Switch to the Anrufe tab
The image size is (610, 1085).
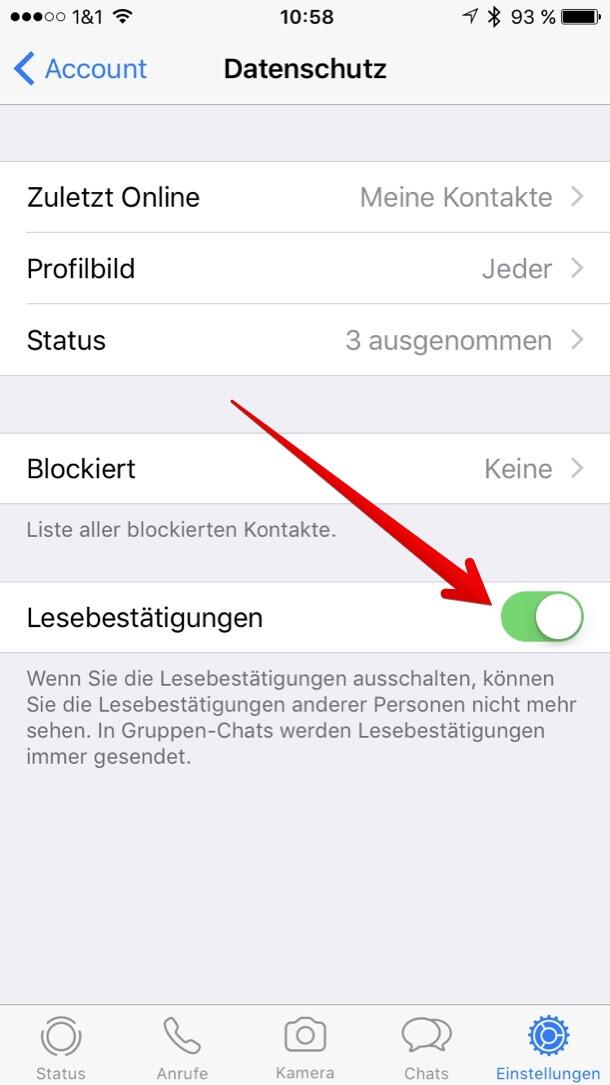point(182,1046)
